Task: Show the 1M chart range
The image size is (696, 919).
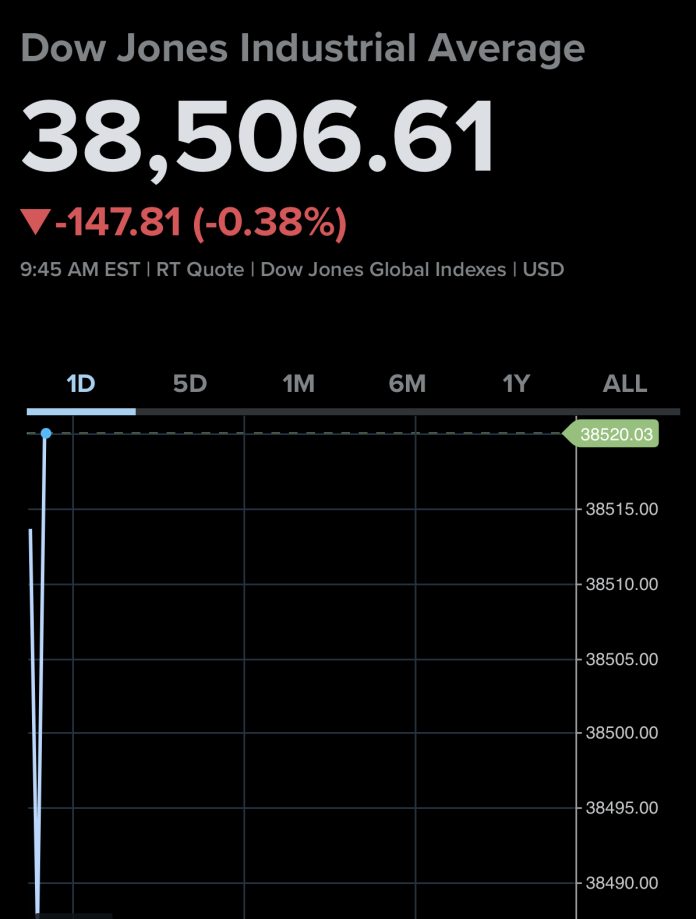Action: [x=298, y=384]
